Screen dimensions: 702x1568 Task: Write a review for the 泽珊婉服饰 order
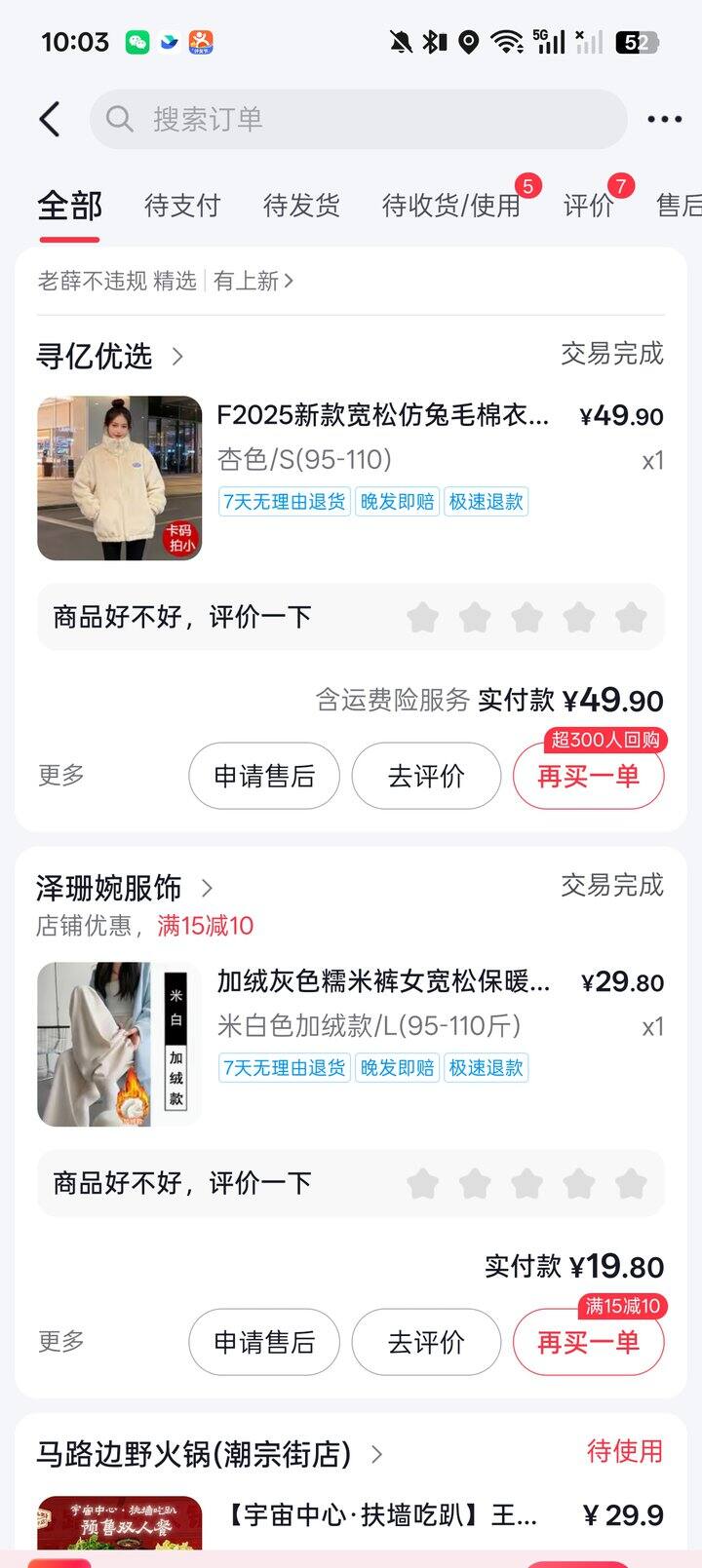[x=426, y=1343]
